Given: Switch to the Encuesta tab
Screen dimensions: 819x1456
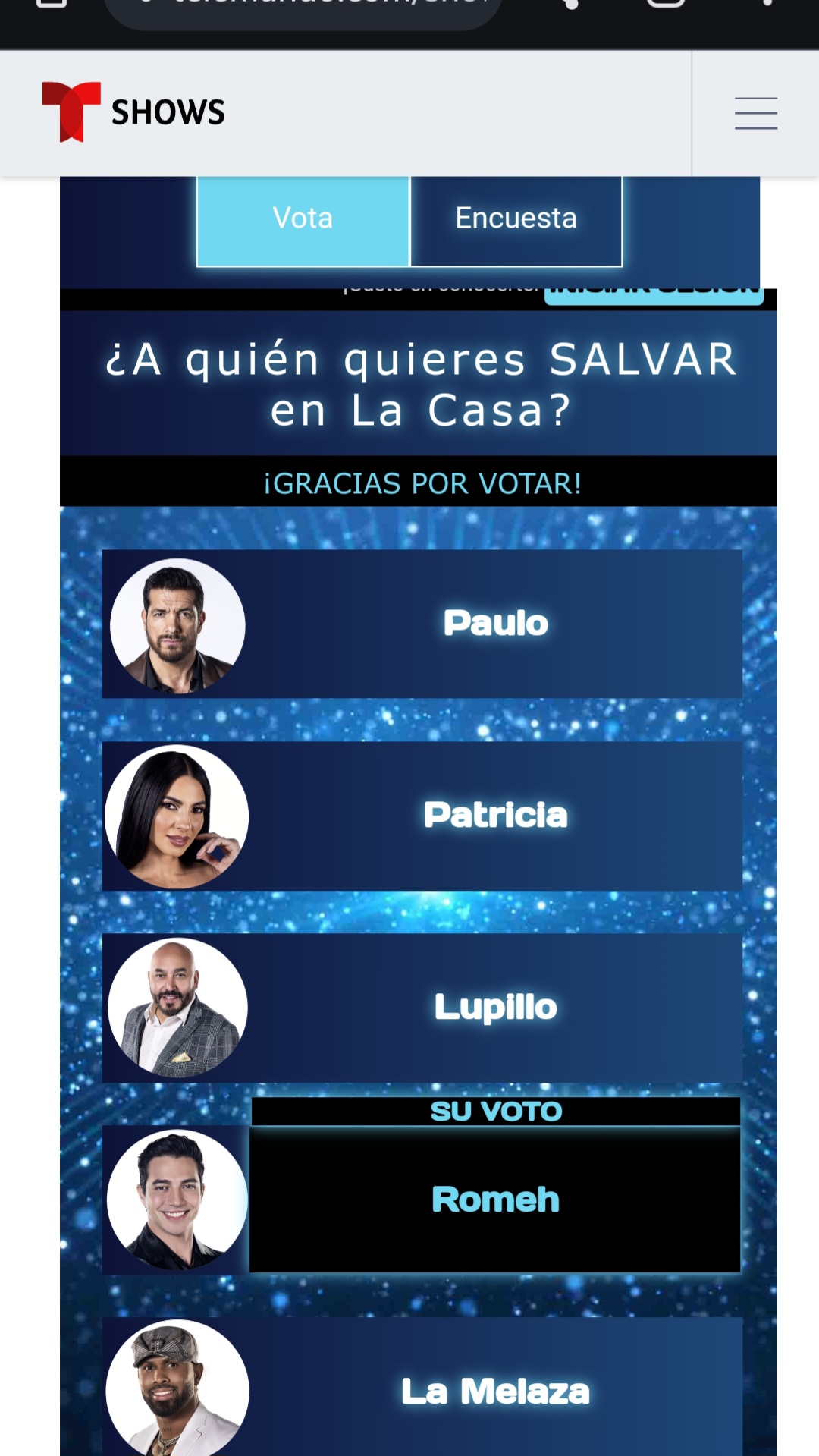Looking at the screenshot, I should pyautogui.click(x=516, y=220).
